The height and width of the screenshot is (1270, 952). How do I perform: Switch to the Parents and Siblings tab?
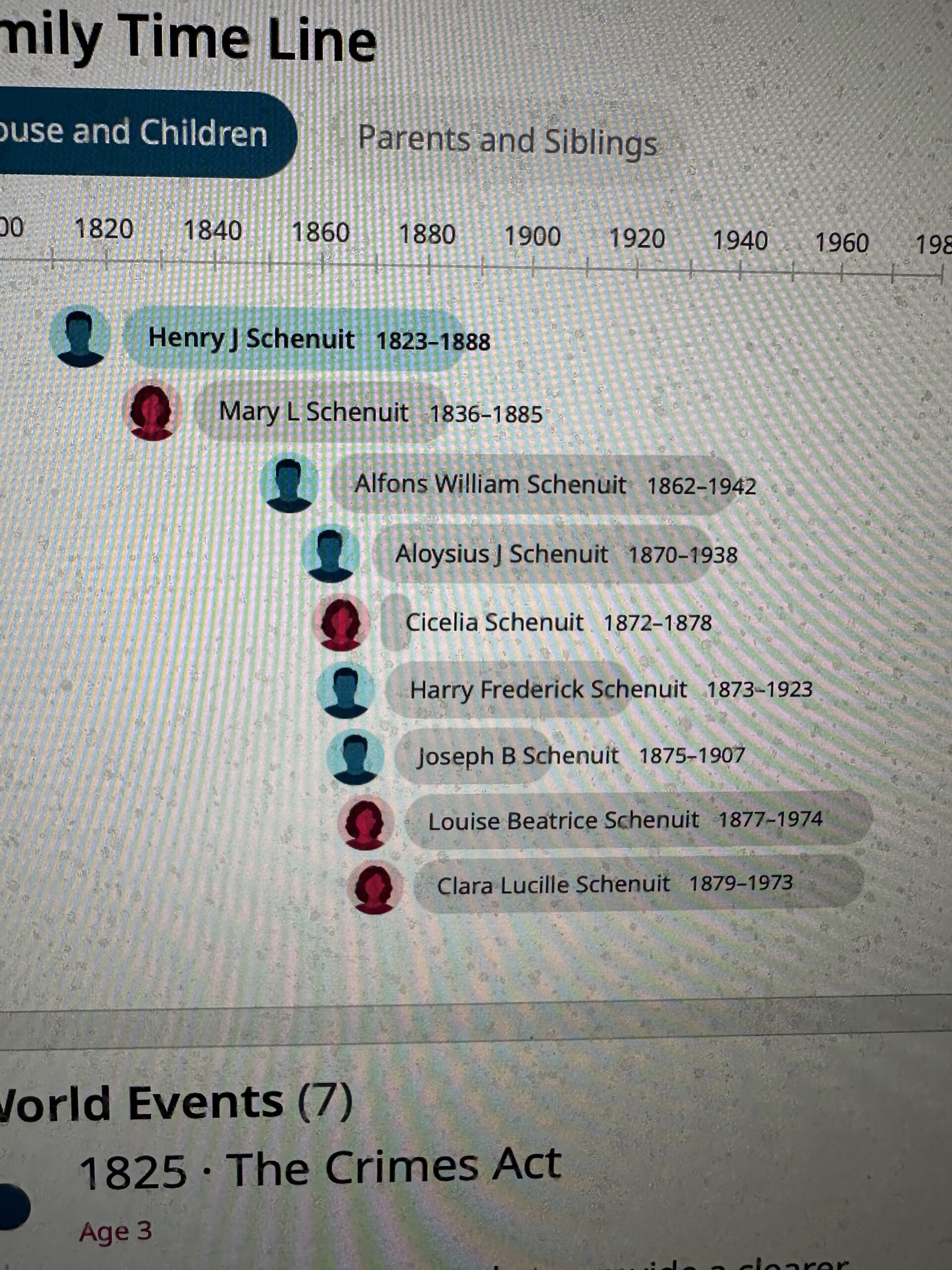pyautogui.click(x=507, y=141)
